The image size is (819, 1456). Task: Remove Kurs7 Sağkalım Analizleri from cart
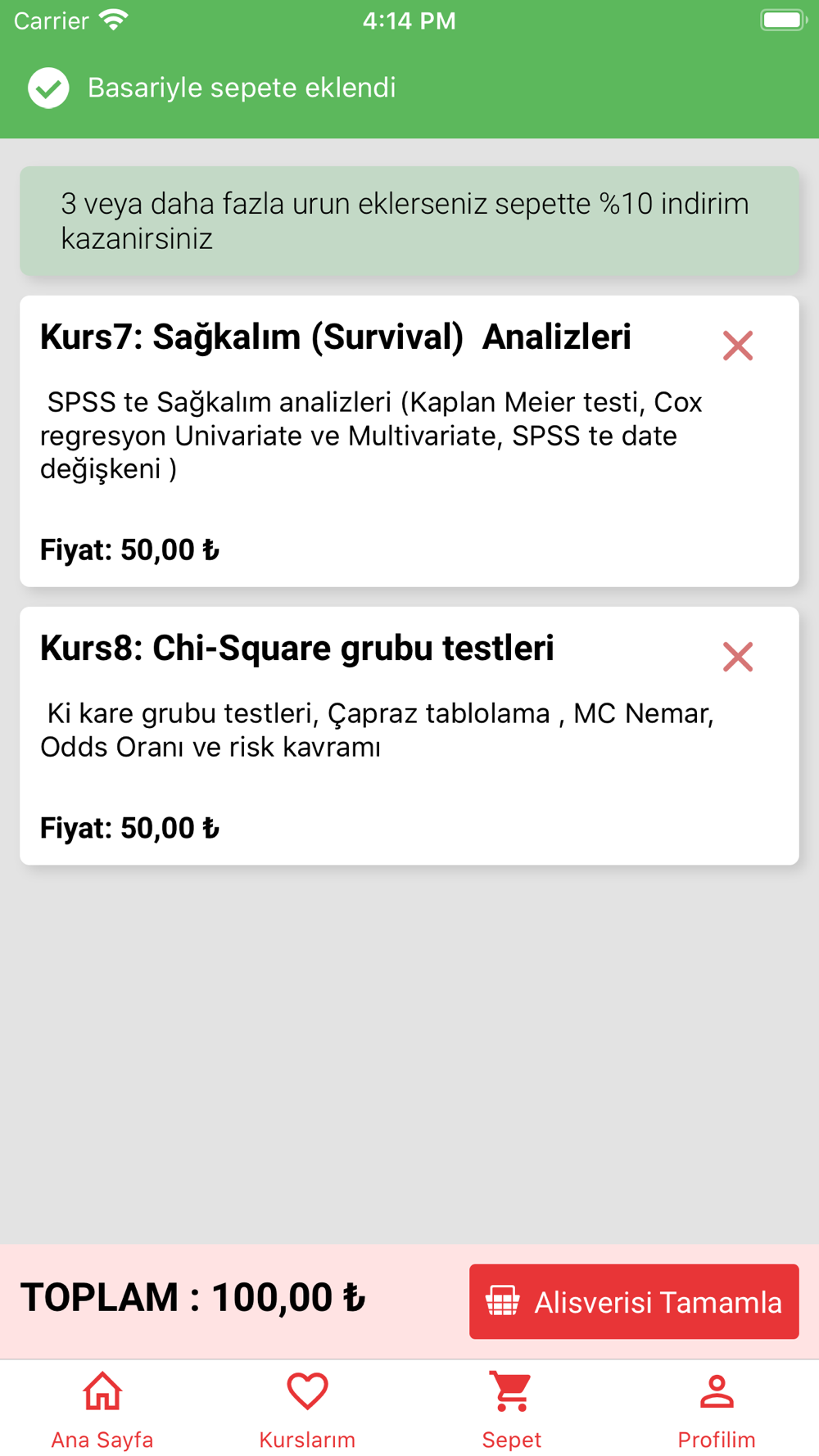click(x=737, y=346)
